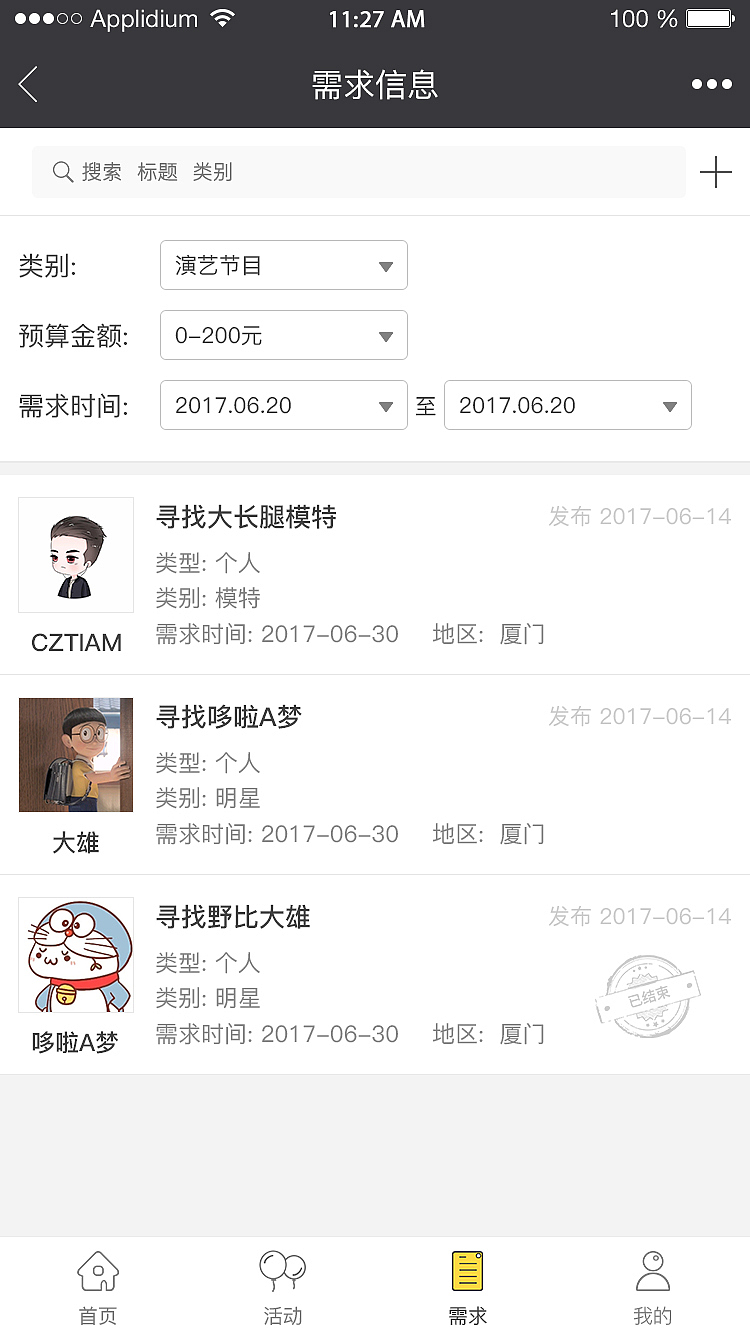
Task: Switch to the 活动 tab
Action: pyautogui.click(x=282, y=1285)
